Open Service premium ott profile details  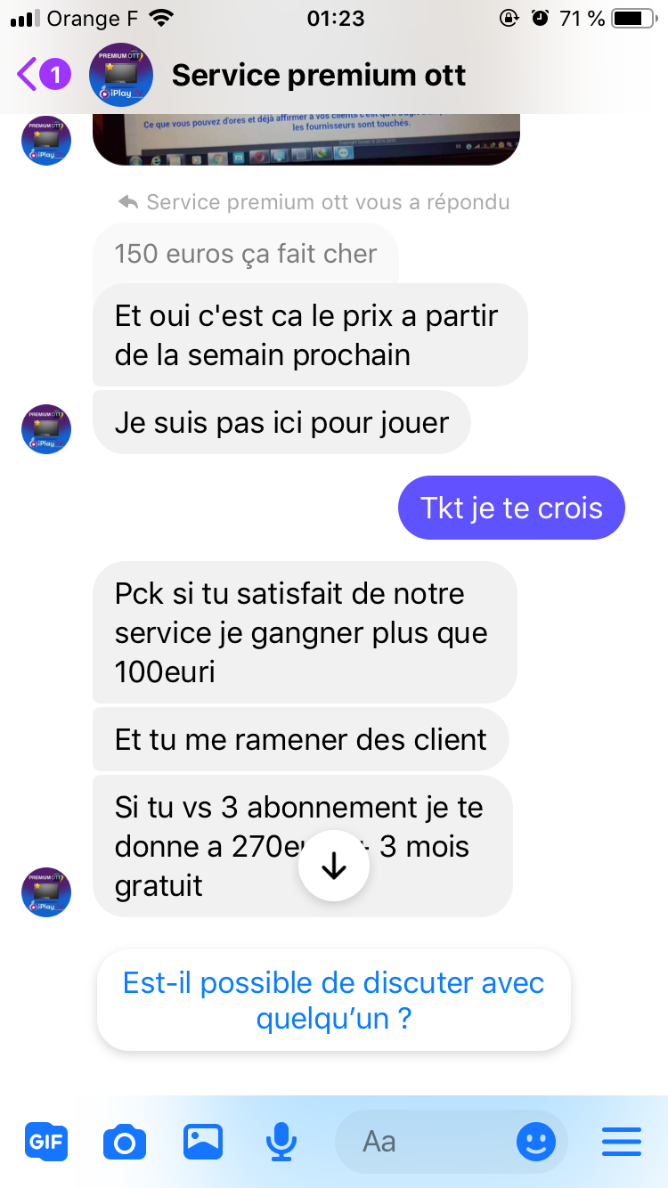coord(318,75)
